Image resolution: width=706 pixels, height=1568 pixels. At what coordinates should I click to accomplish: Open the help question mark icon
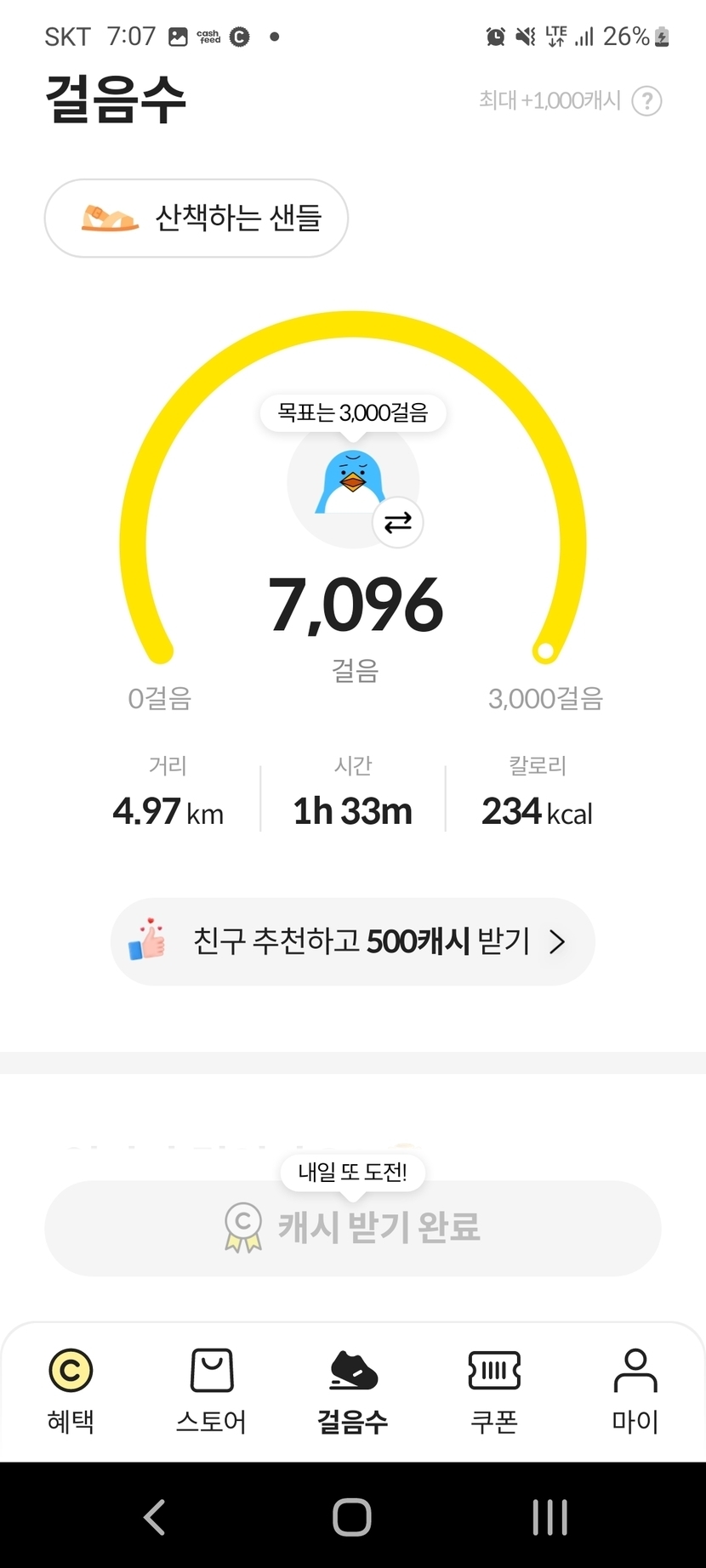pyautogui.click(x=647, y=101)
